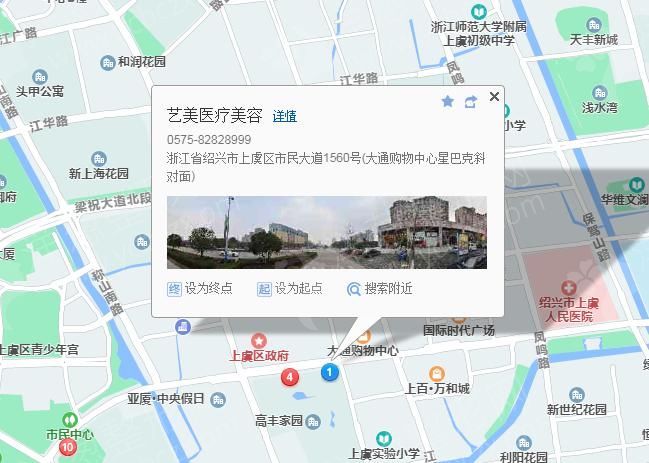Open the 详情 details link
The width and height of the screenshot is (649, 463).
285,116
